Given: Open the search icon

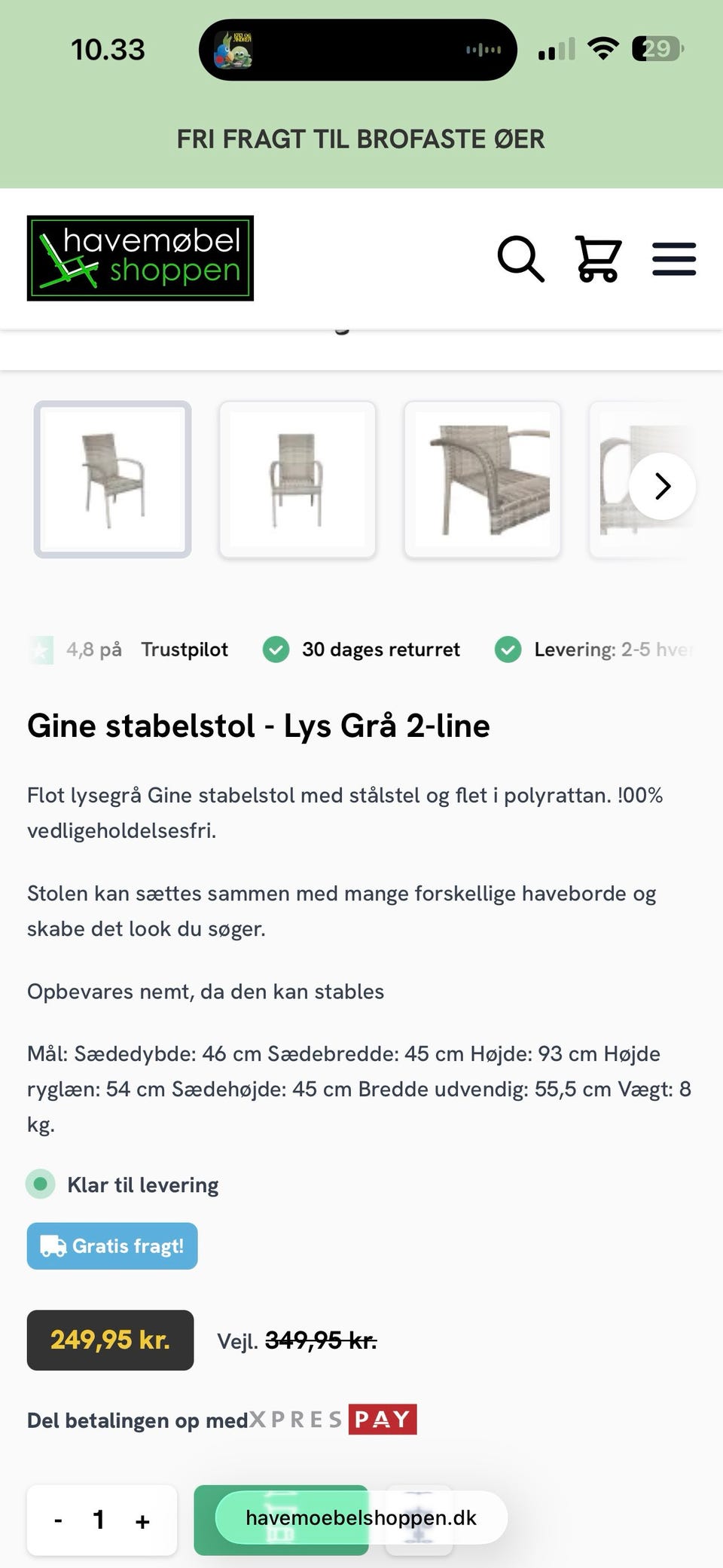Looking at the screenshot, I should point(520,259).
